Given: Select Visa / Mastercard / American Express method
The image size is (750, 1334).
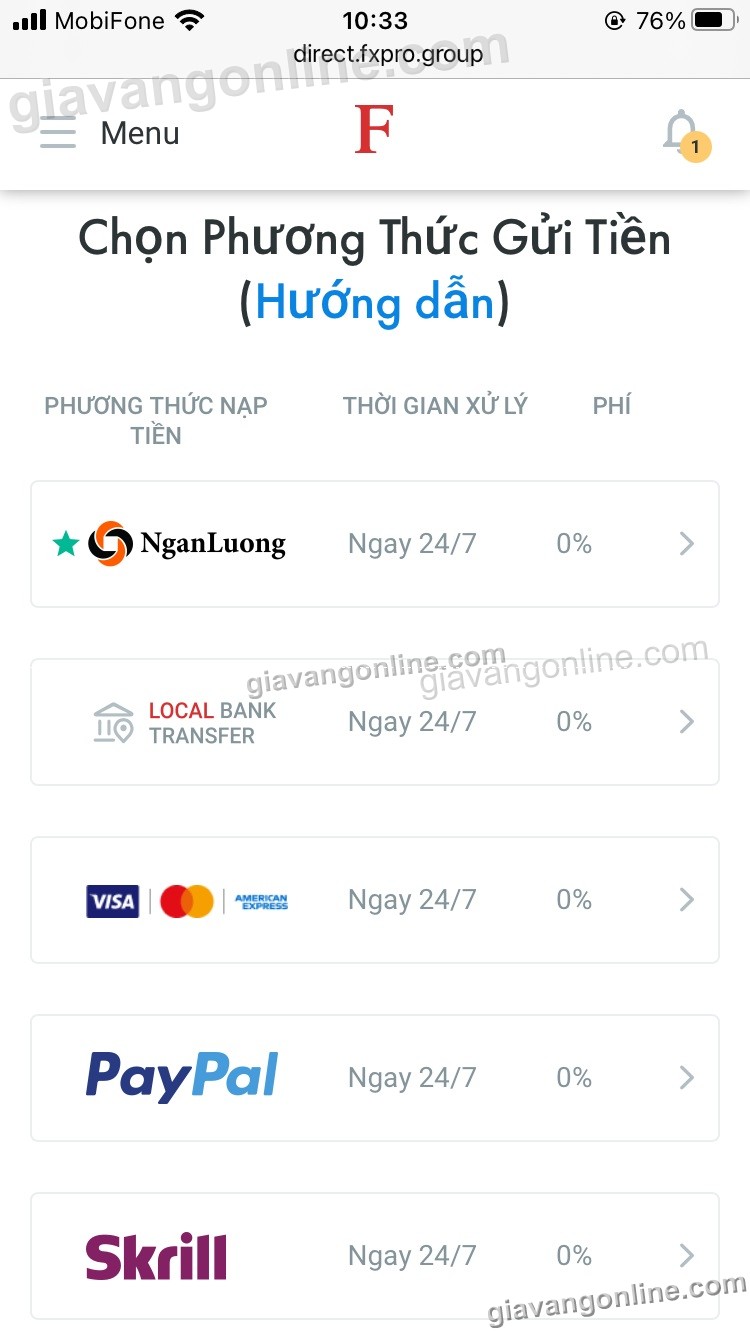Looking at the screenshot, I should pos(375,900).
